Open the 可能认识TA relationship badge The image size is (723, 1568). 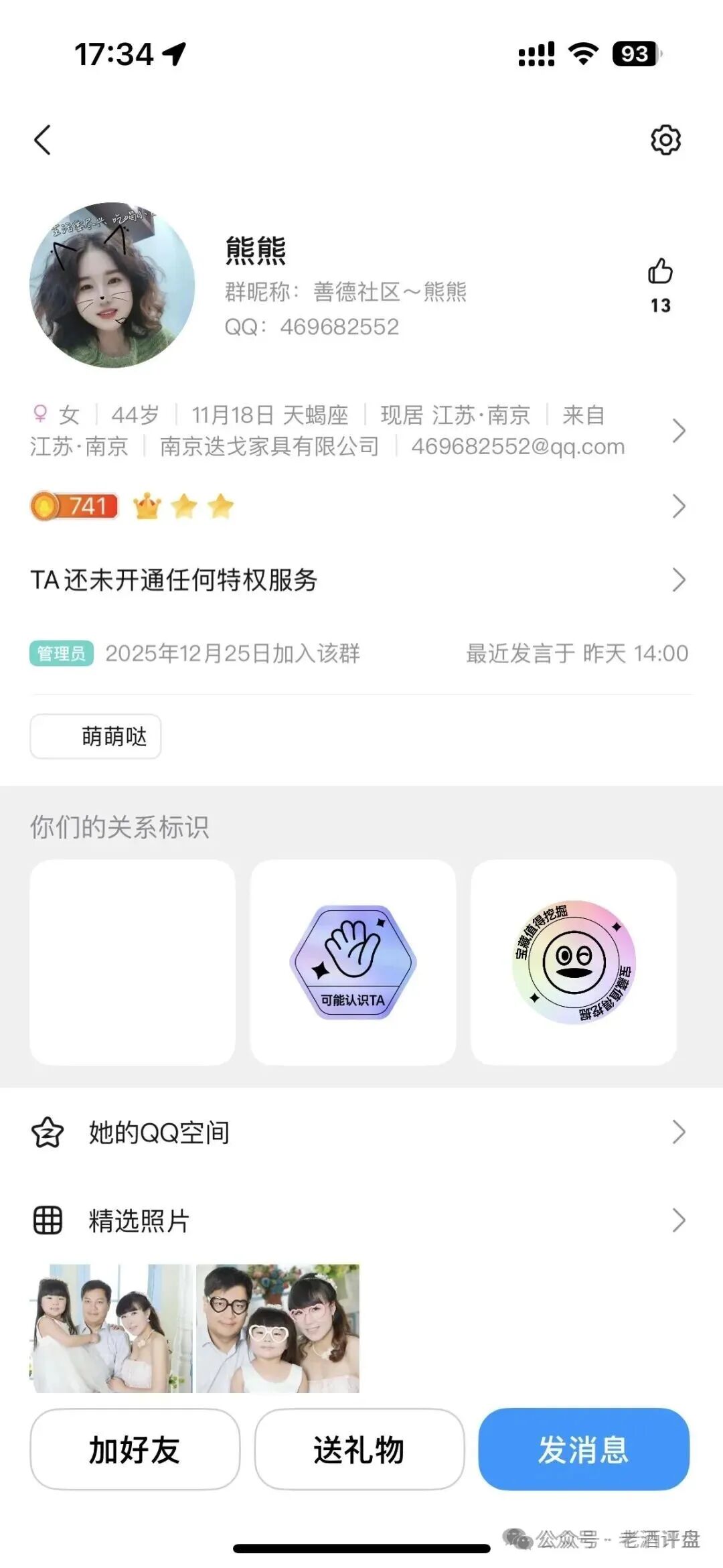[353, 963]
